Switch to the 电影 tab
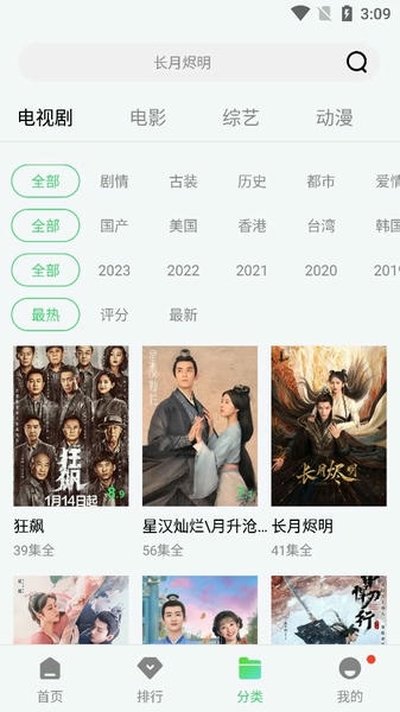This screenshot has width=400, height=712. pos(148,117)
